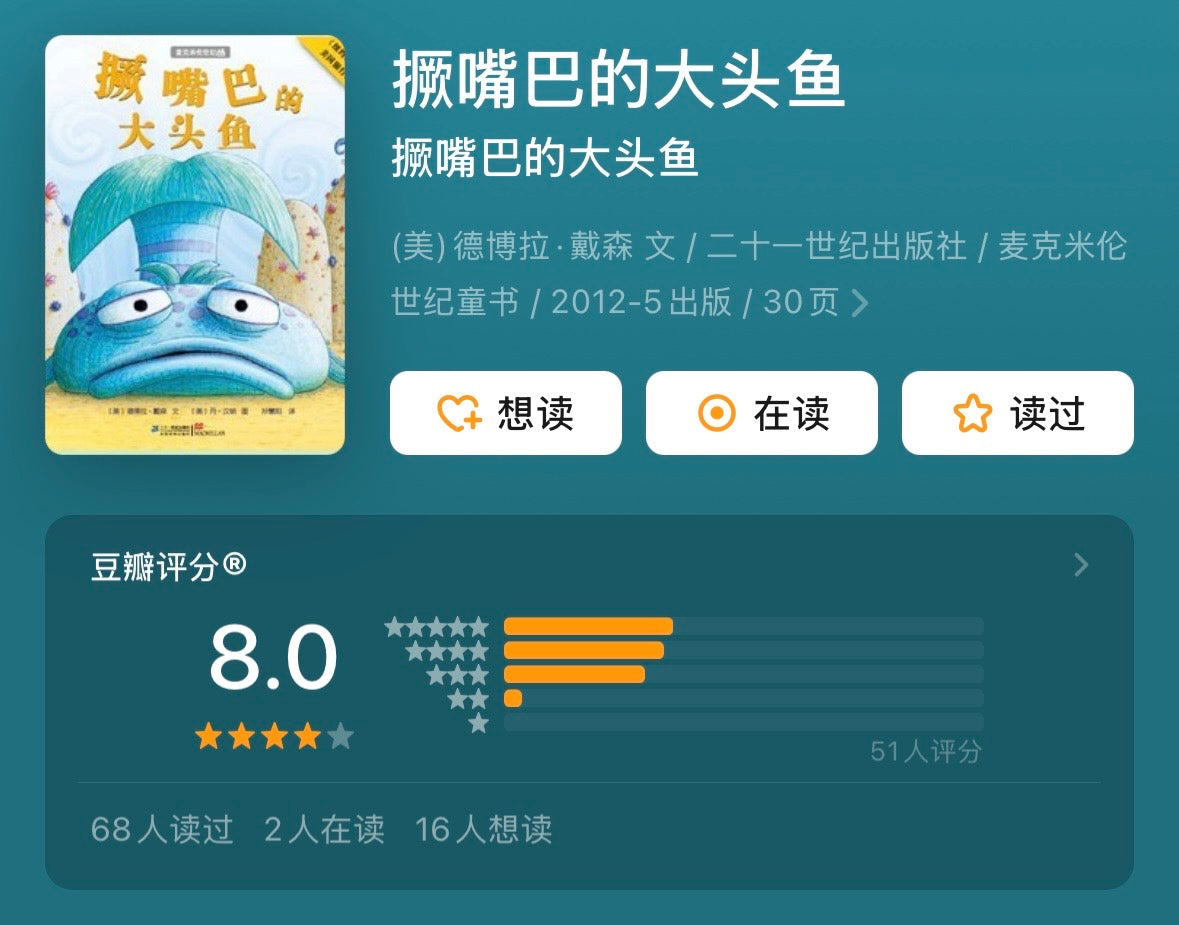
Task: View the book cover image
Action: click(195, 245)
